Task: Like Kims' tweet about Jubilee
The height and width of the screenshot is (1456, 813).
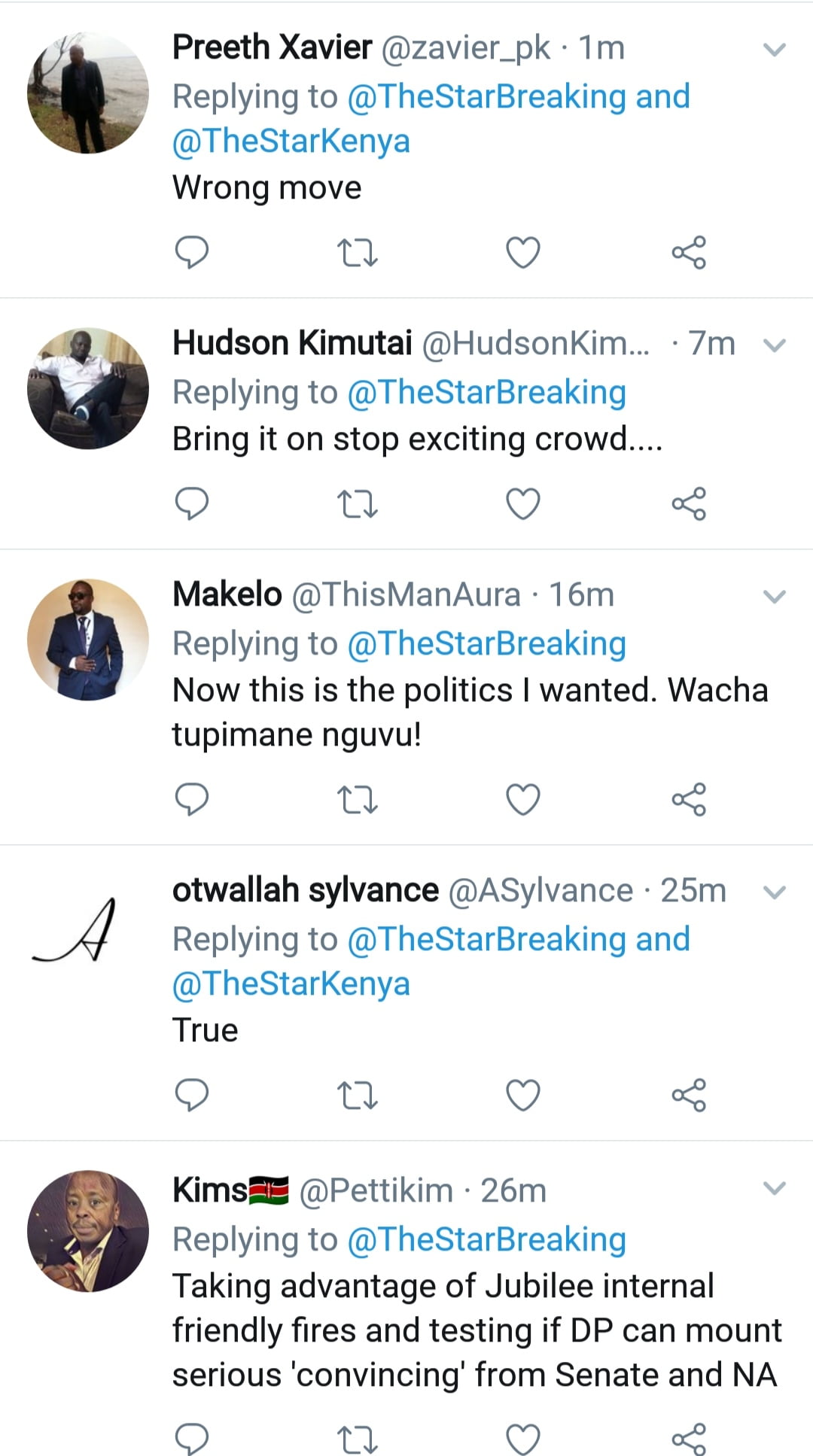Action: coord(522,1439)
